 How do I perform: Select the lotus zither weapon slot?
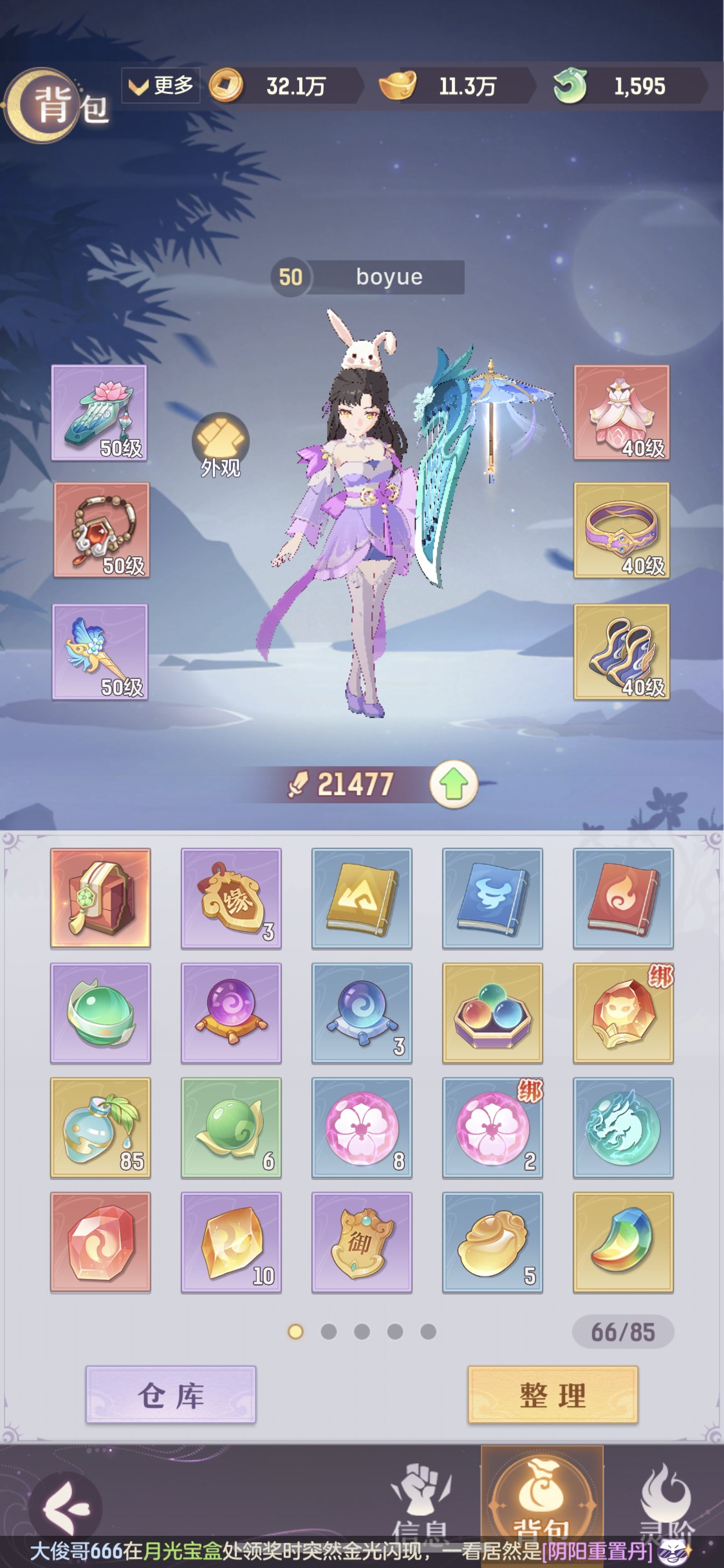99,413
